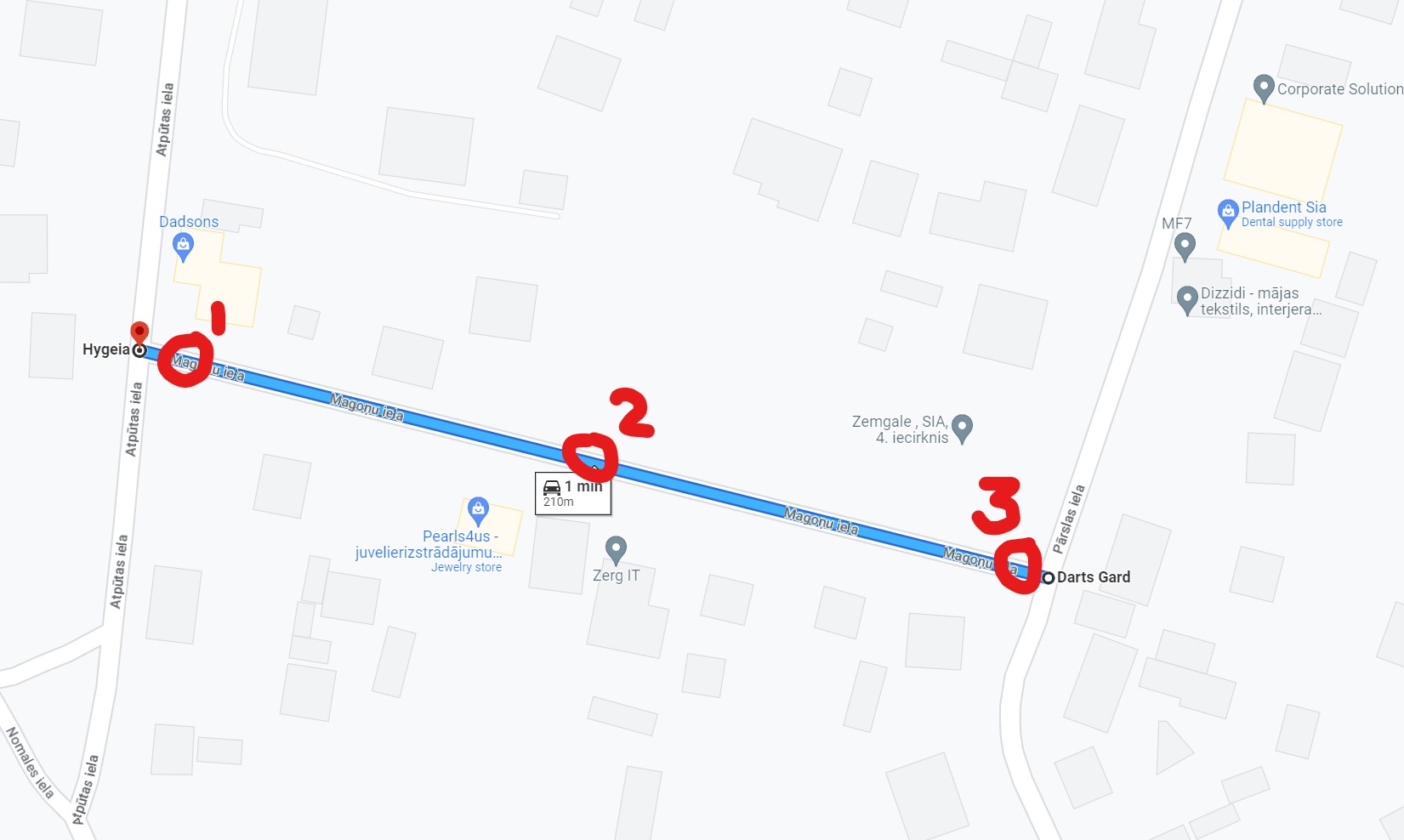Open the Dadsons shop pin

click(x=183, y=247)
